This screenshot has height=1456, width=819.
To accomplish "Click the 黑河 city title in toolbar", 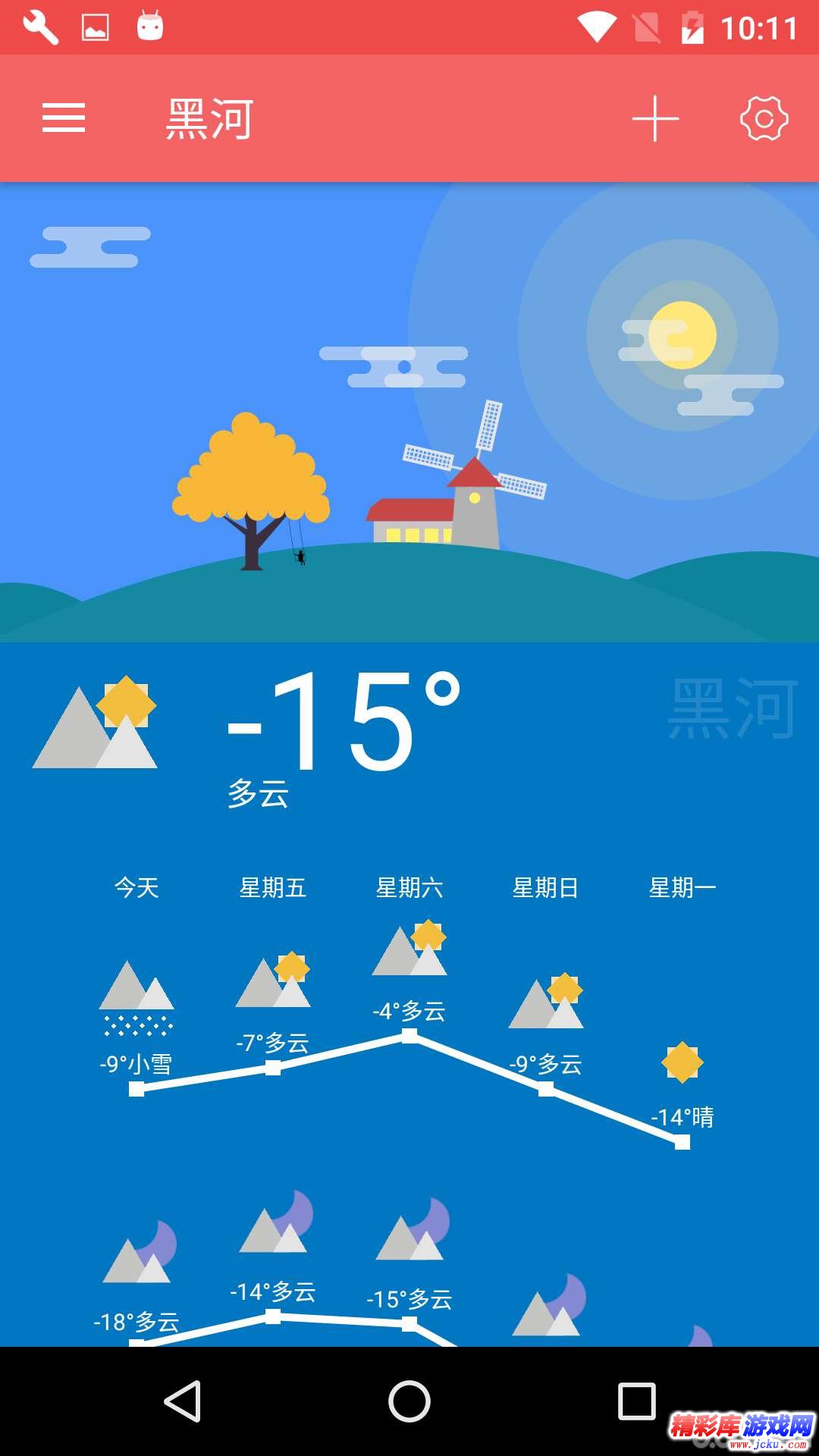I will click(x=210, y=118).
